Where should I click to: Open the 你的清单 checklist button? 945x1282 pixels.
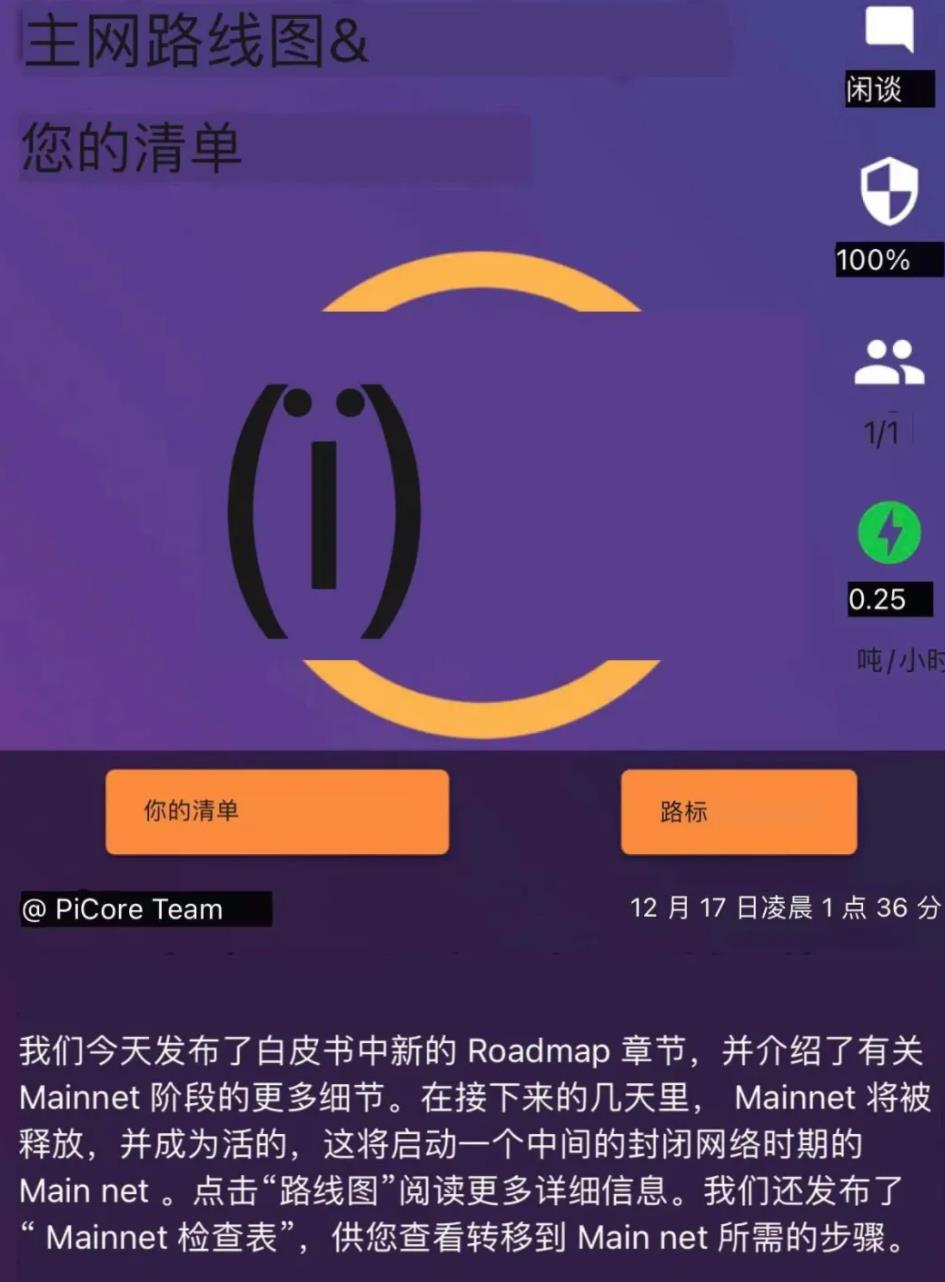277,811
